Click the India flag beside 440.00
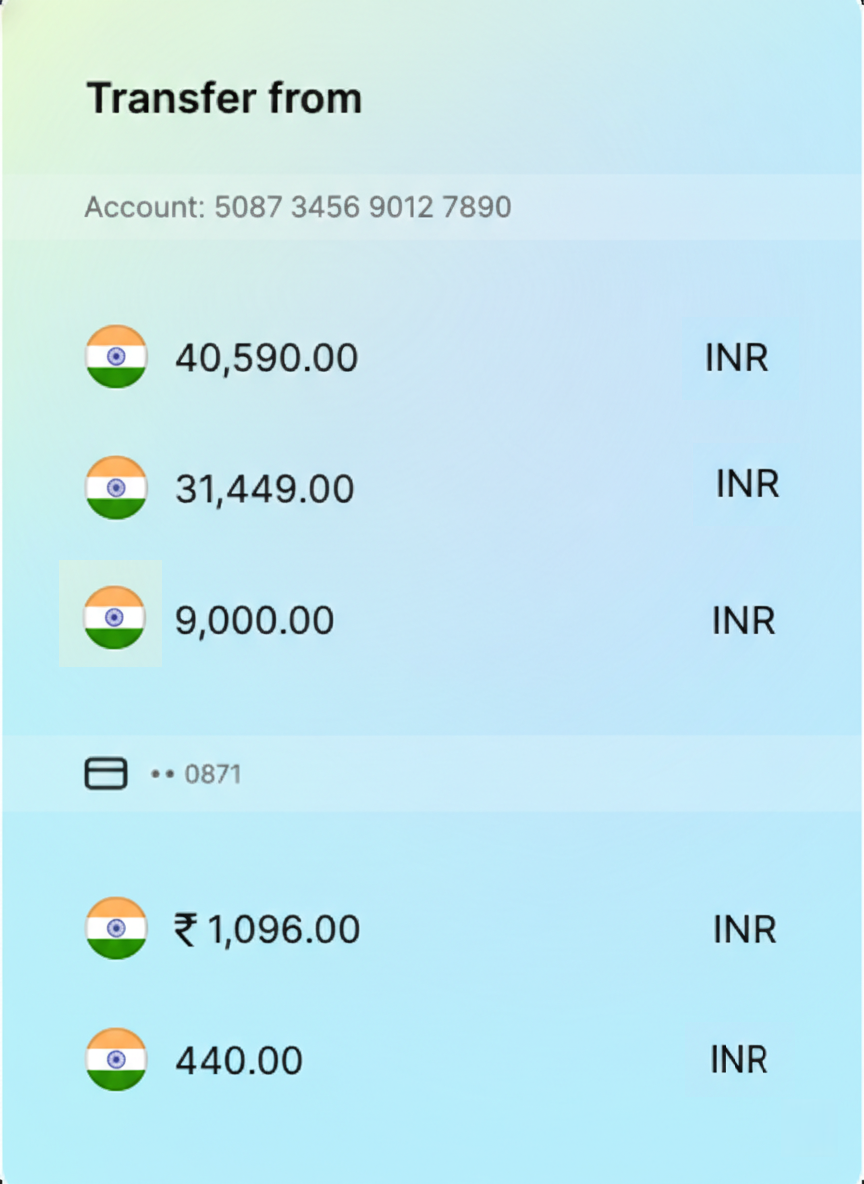The height and width of the screenshot is (1184, 864). coord(114,1059)
